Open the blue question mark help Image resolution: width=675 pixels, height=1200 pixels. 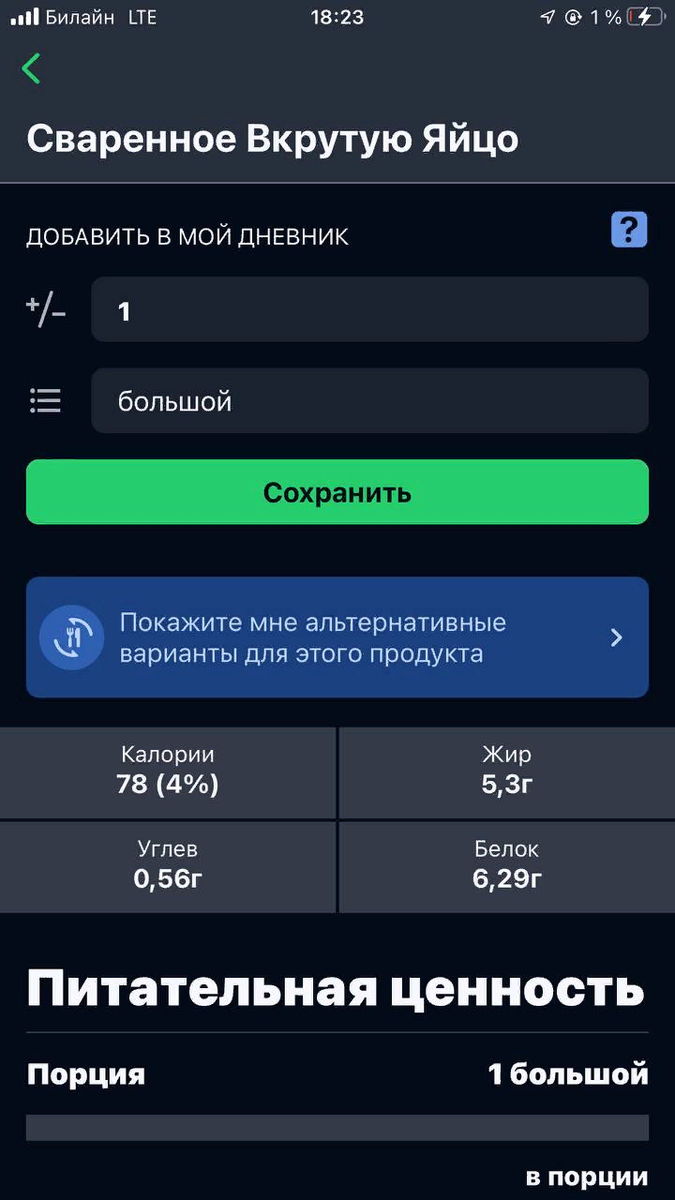point(629,229)
